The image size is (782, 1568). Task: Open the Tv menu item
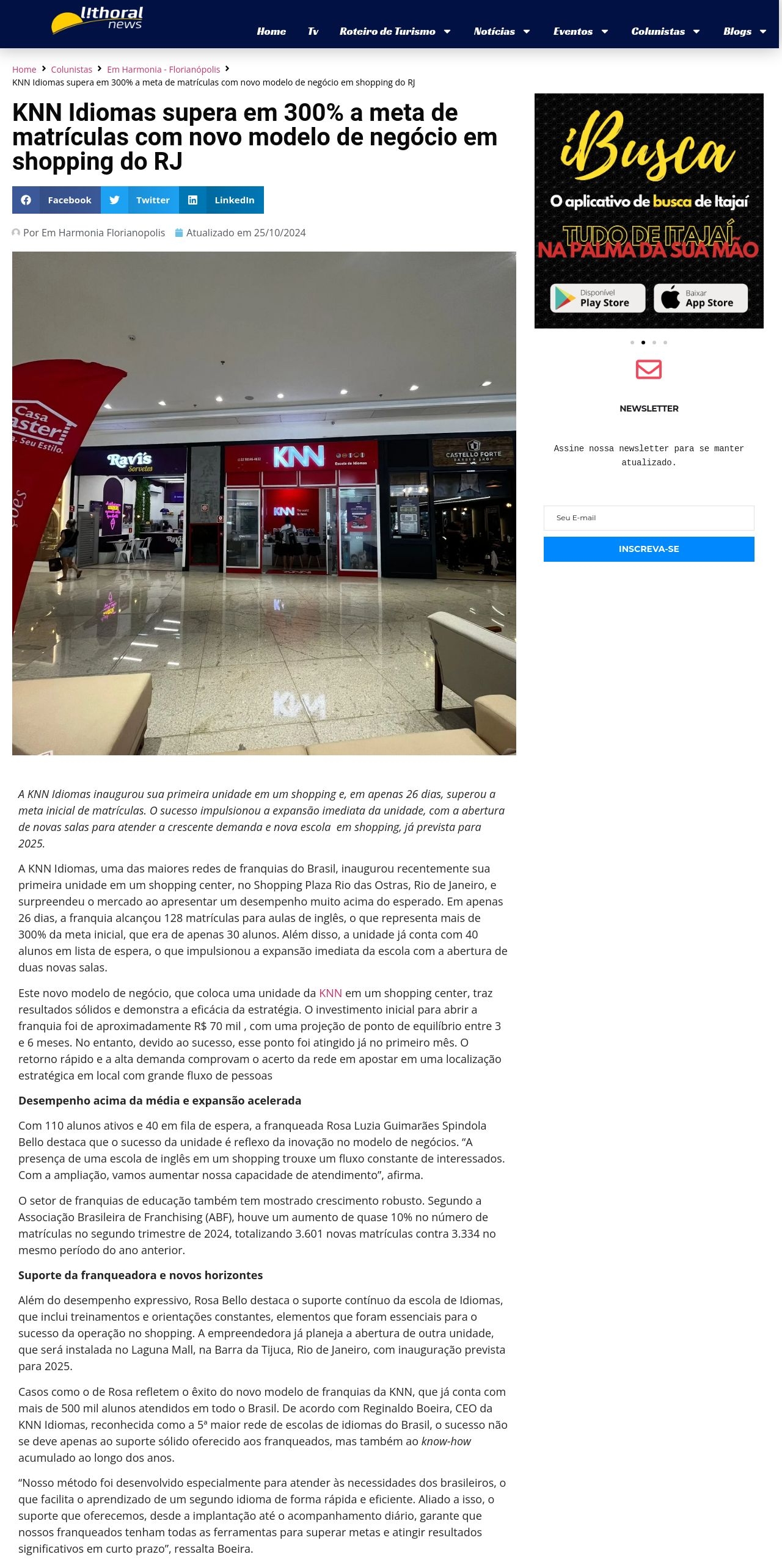point(313,31)
